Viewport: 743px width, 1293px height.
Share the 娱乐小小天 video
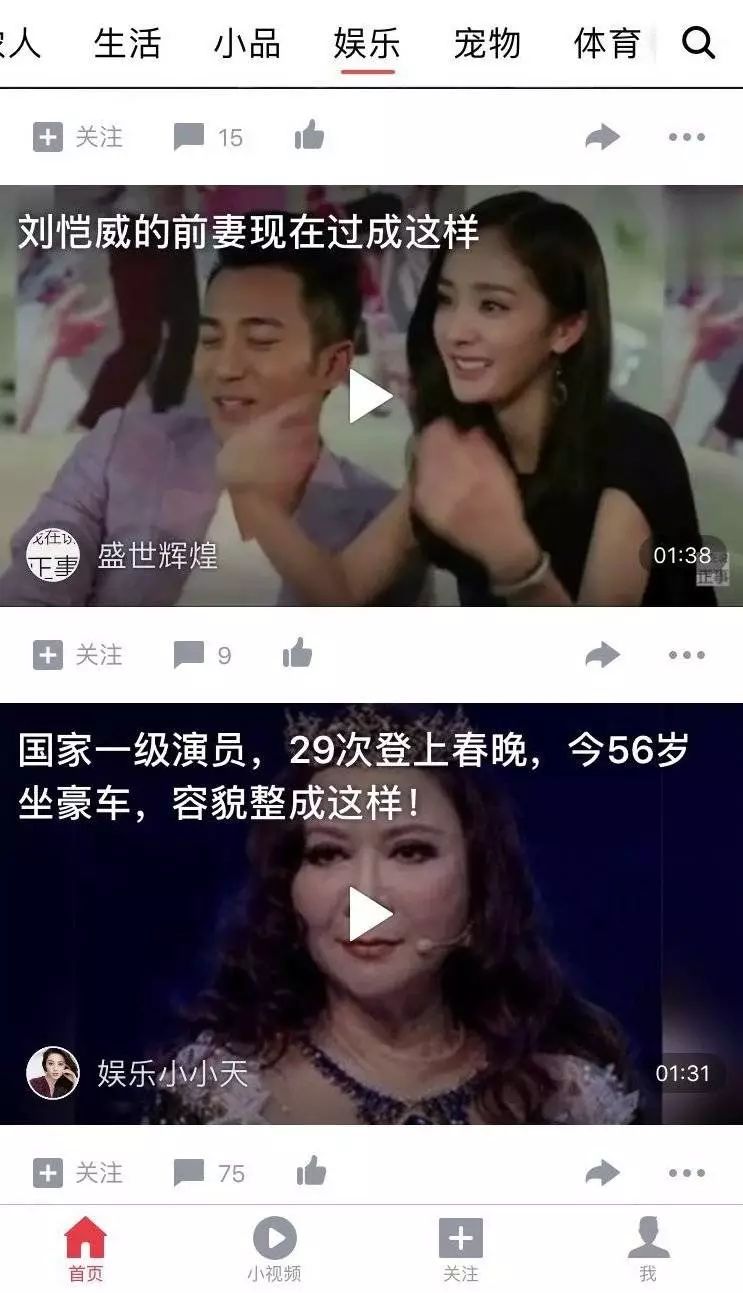(602, 1172)
